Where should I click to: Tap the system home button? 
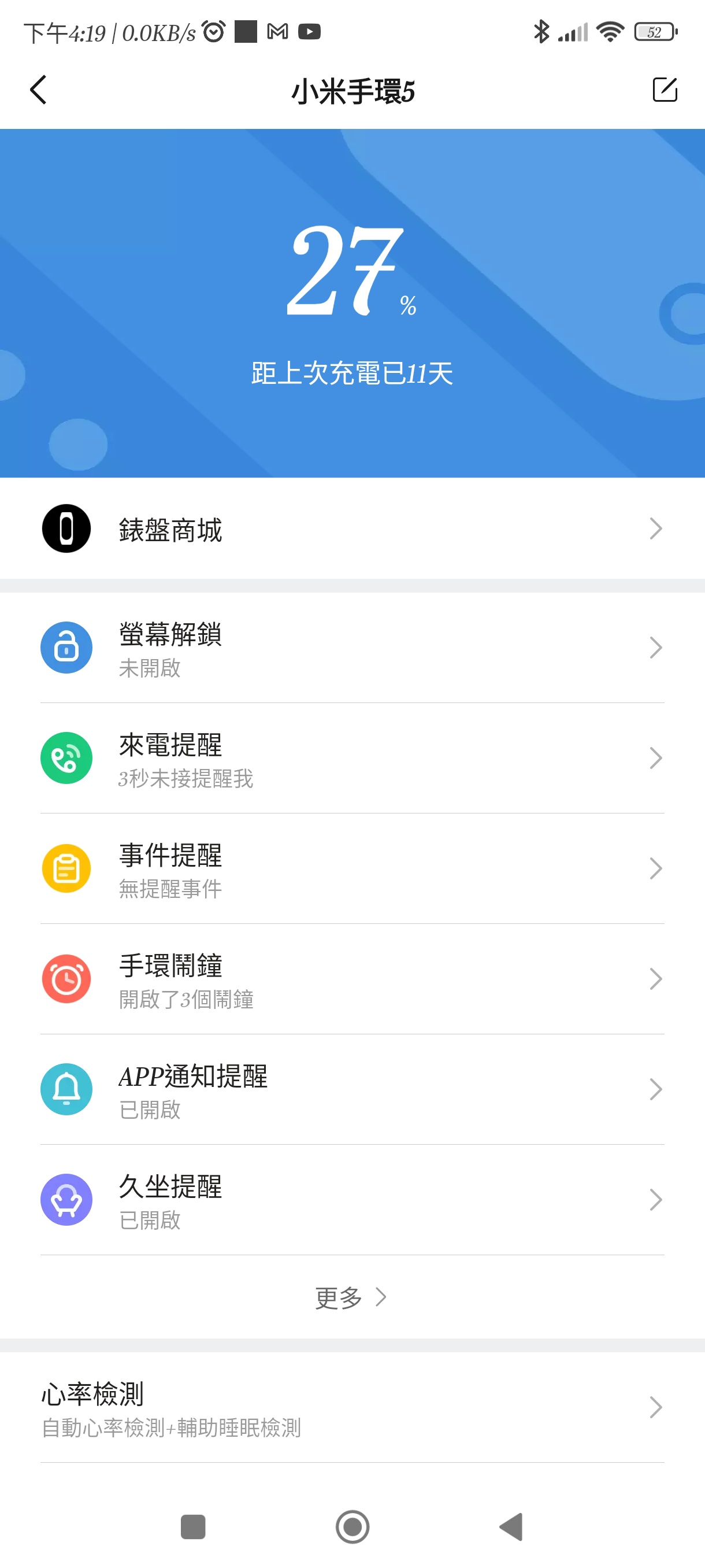tap(352, 1526)
